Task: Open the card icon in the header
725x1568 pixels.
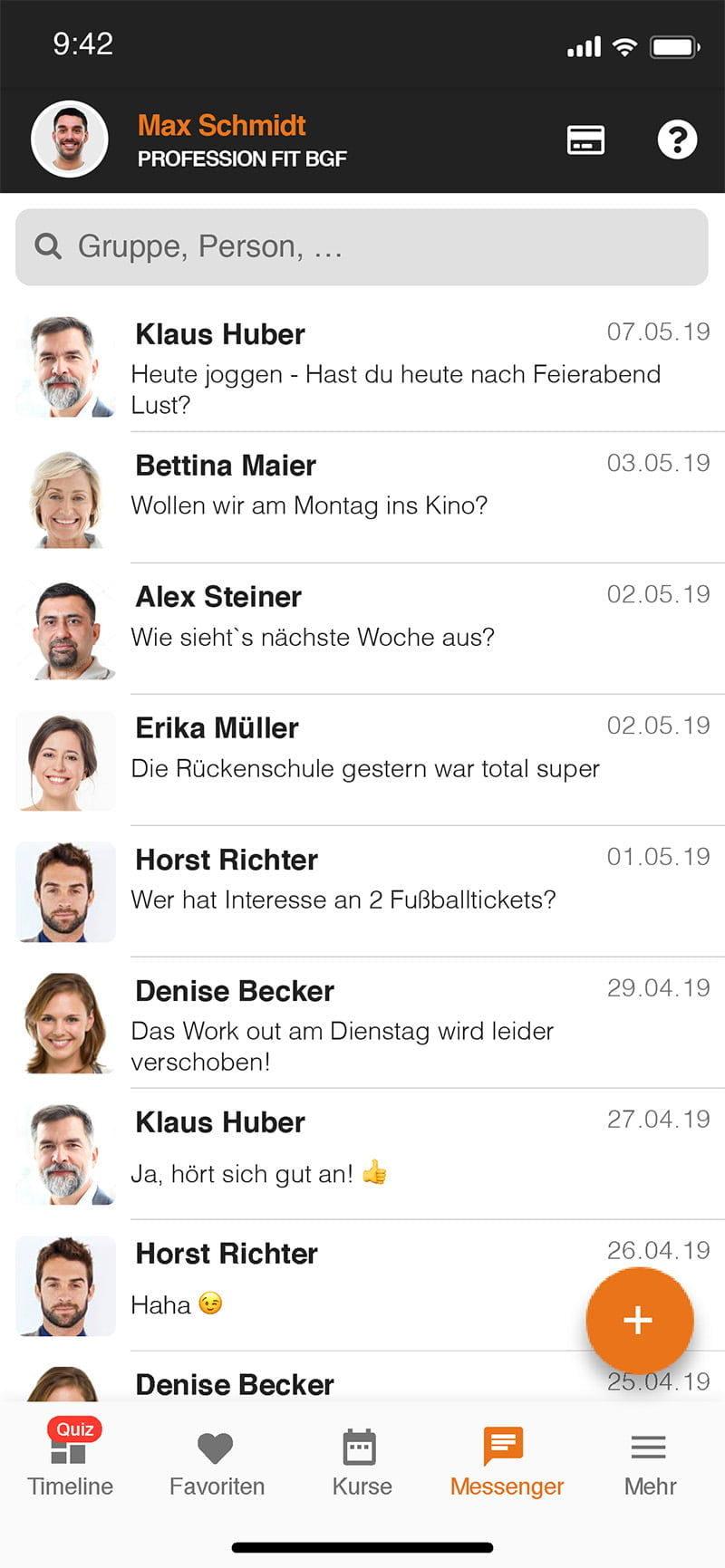Action: point(585,140)
